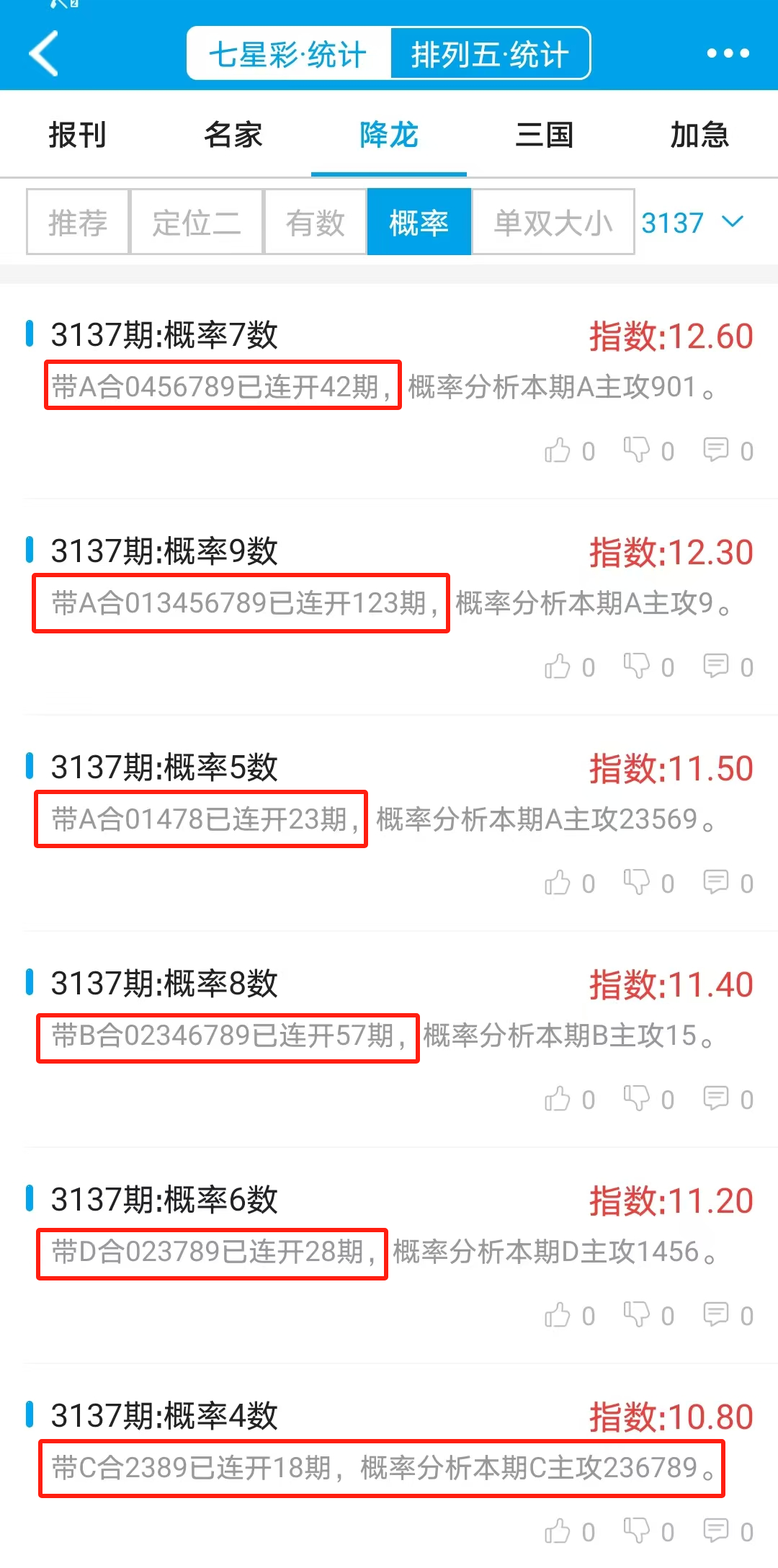Switch to the 加急 tab

pyautogui.click(x=699, y=135)
